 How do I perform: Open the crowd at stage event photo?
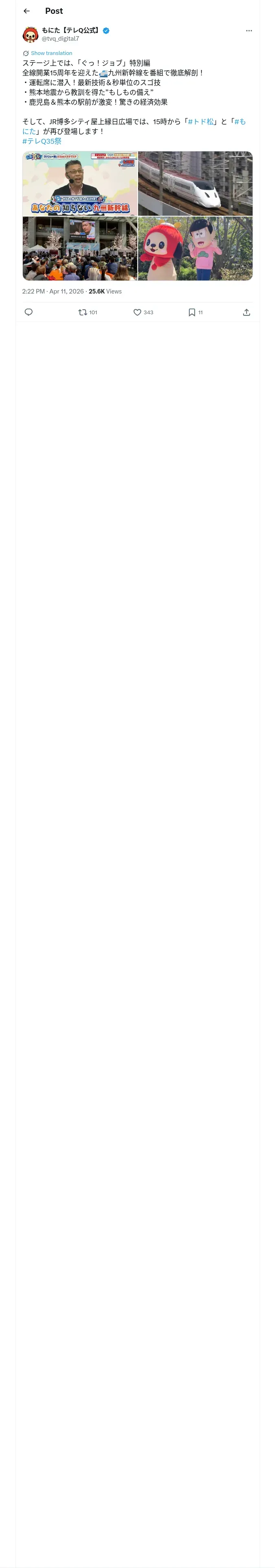coord(80,249)
